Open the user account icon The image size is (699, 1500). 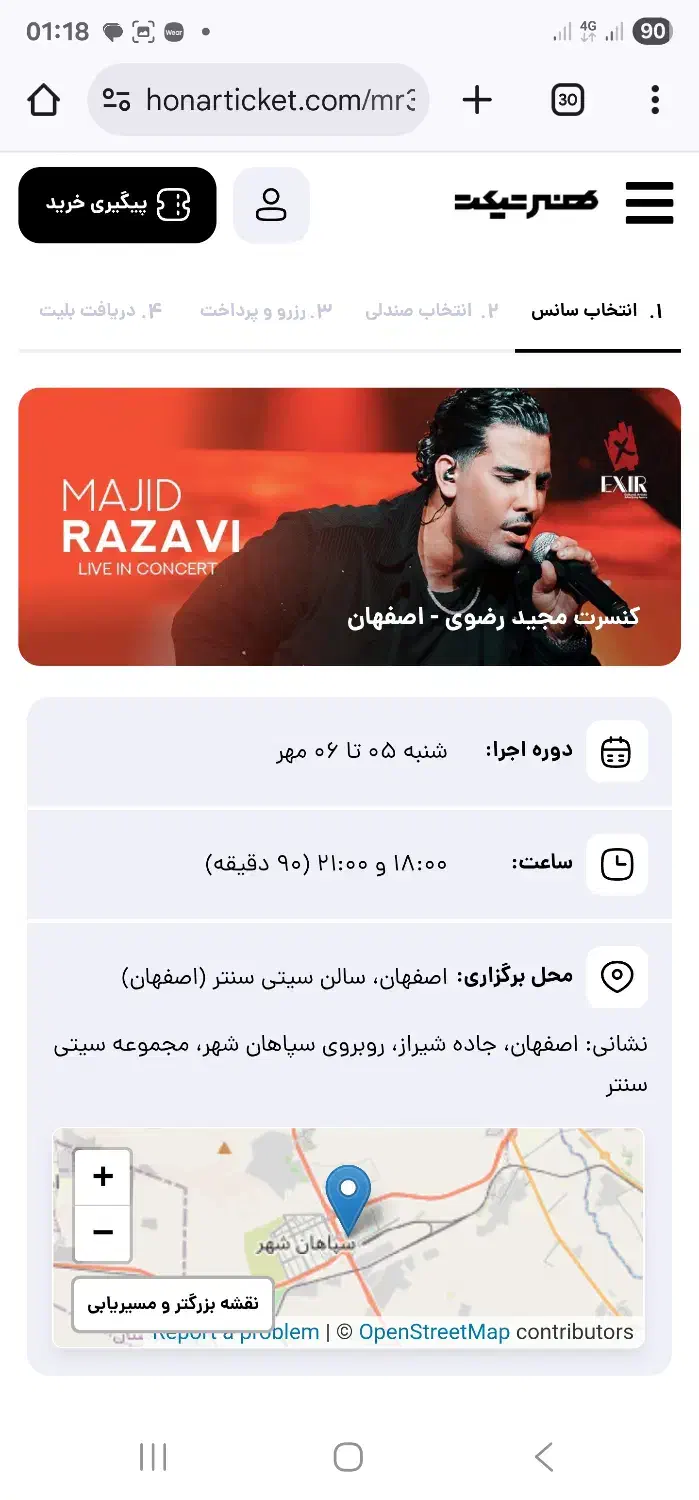click(271, 205)
